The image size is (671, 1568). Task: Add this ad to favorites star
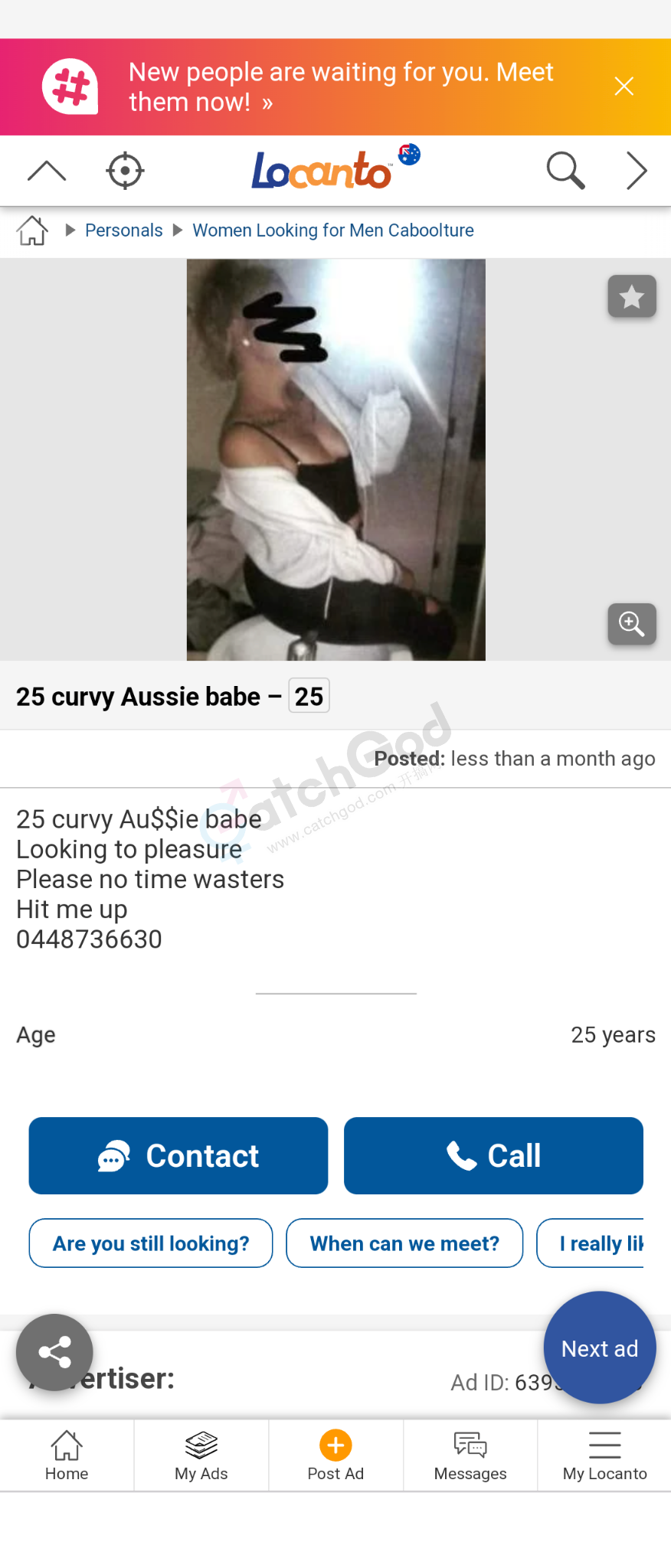point(632,296)
